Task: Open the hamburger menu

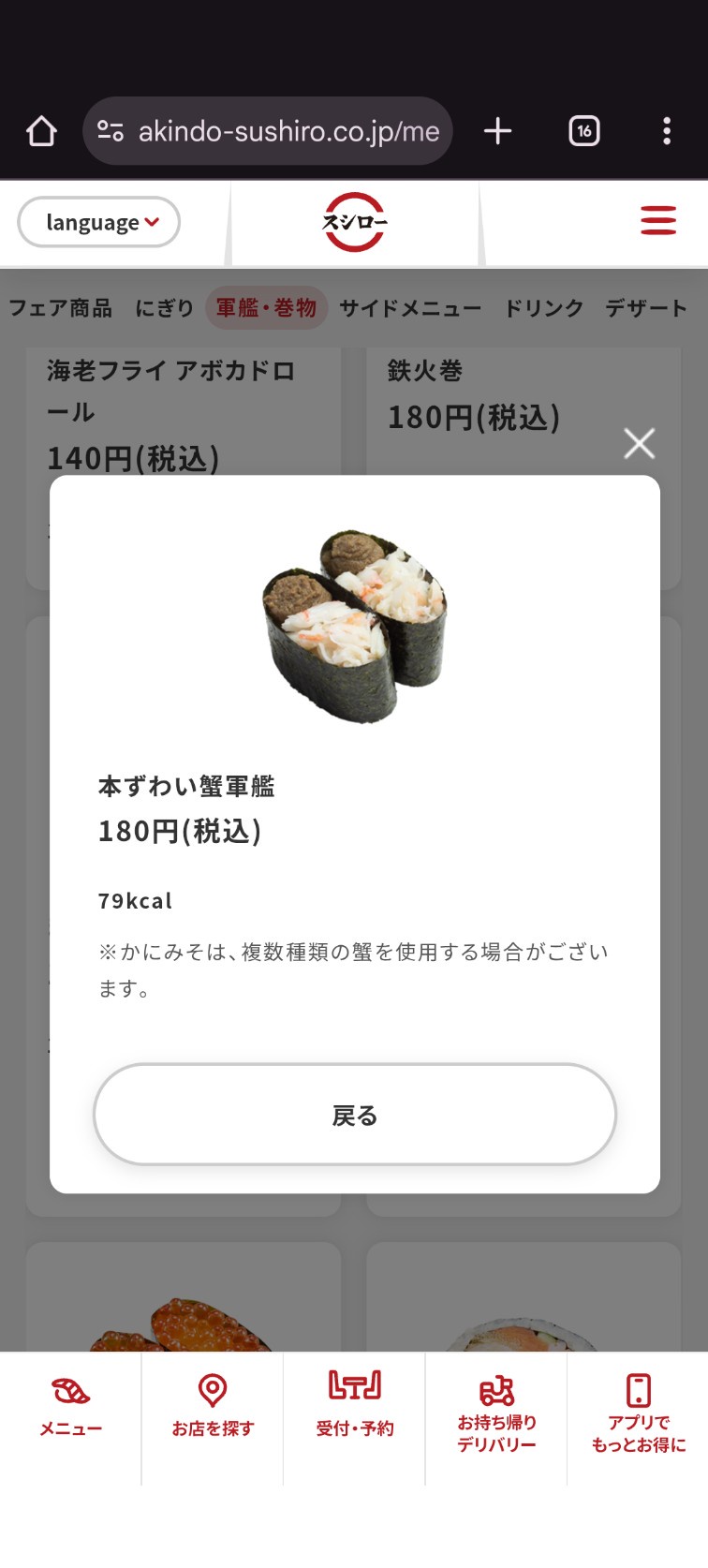Action: tap(657, 221)
